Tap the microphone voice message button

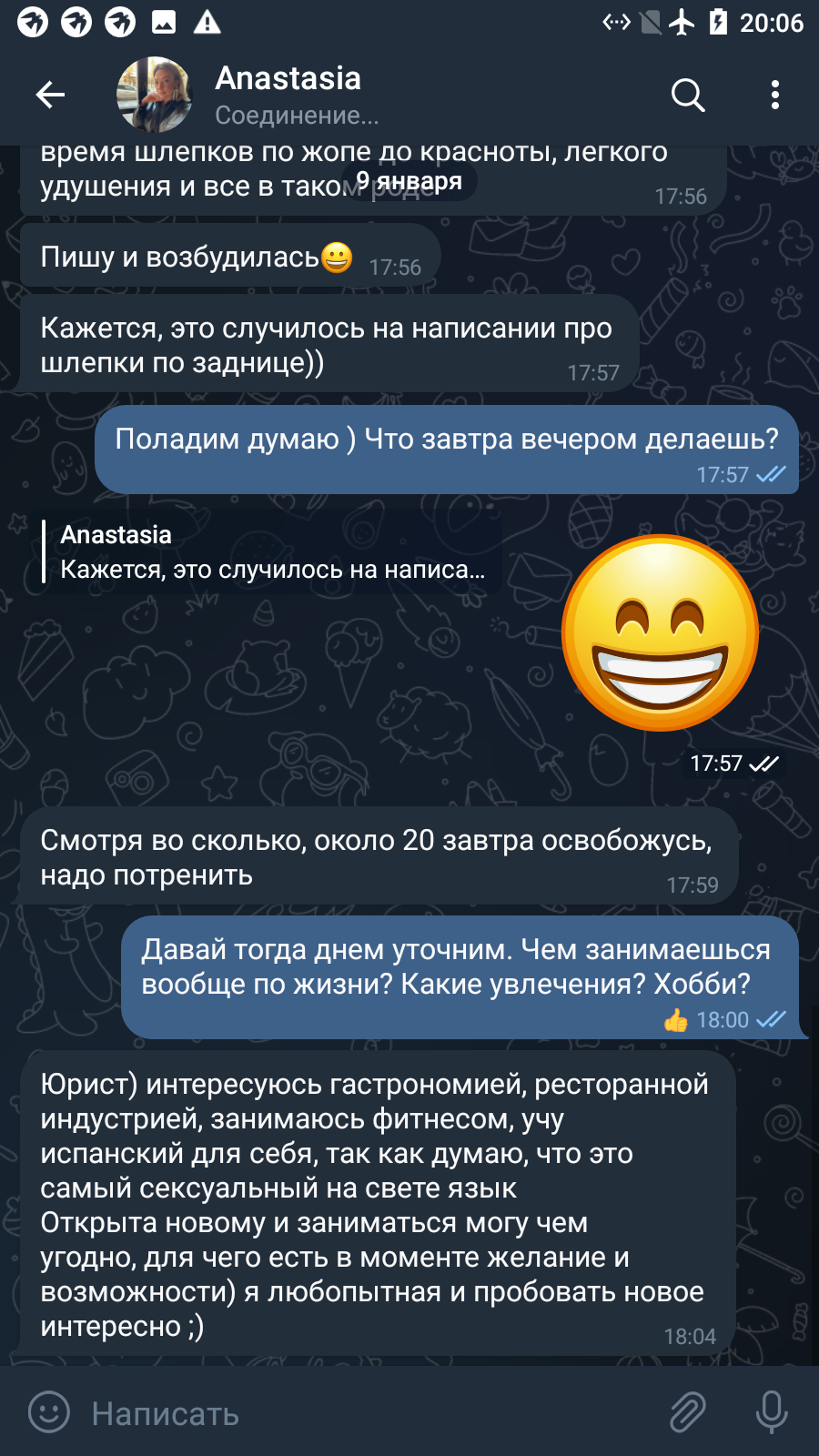pyautogui.click(x=772, y=1412)
